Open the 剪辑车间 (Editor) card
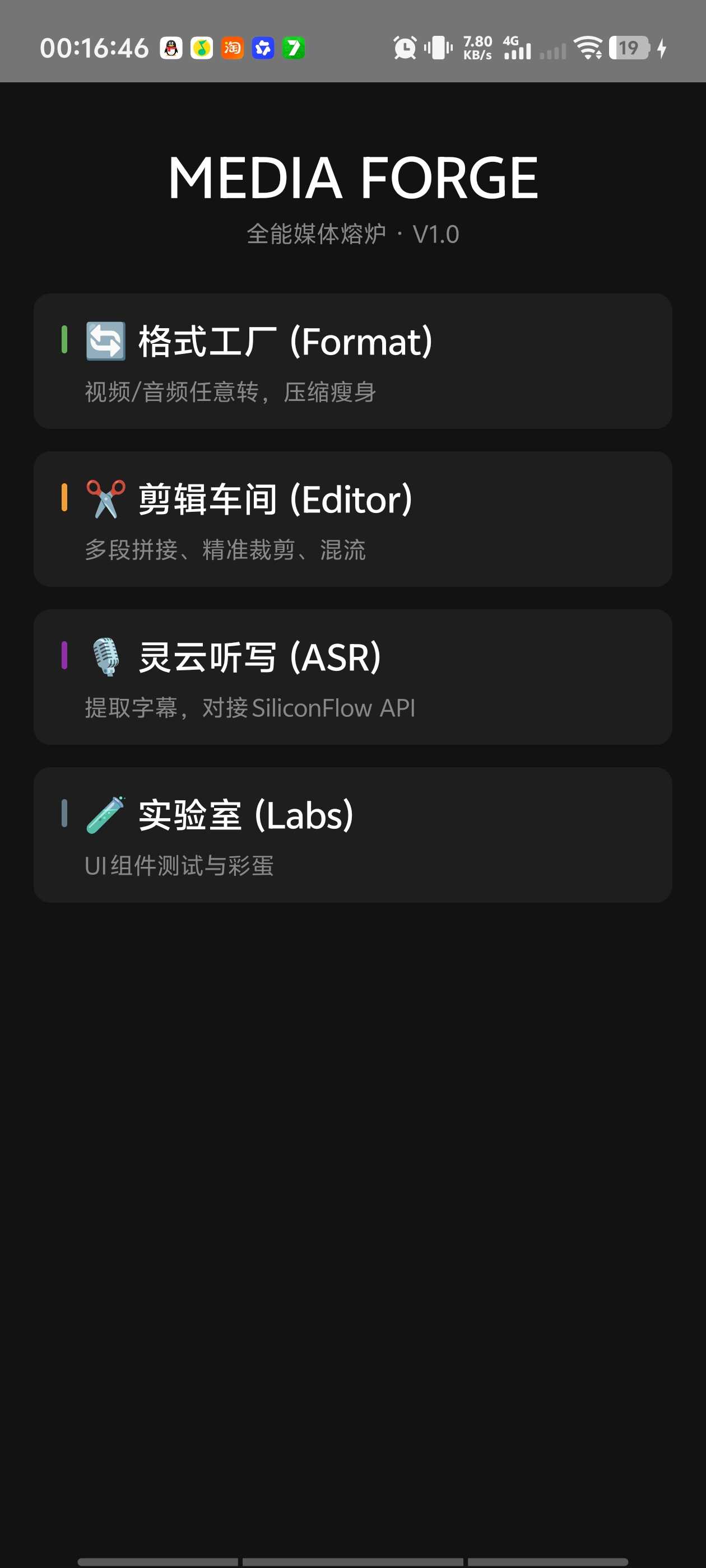The width and height of the screenshot is (706, 1568). 352,519
